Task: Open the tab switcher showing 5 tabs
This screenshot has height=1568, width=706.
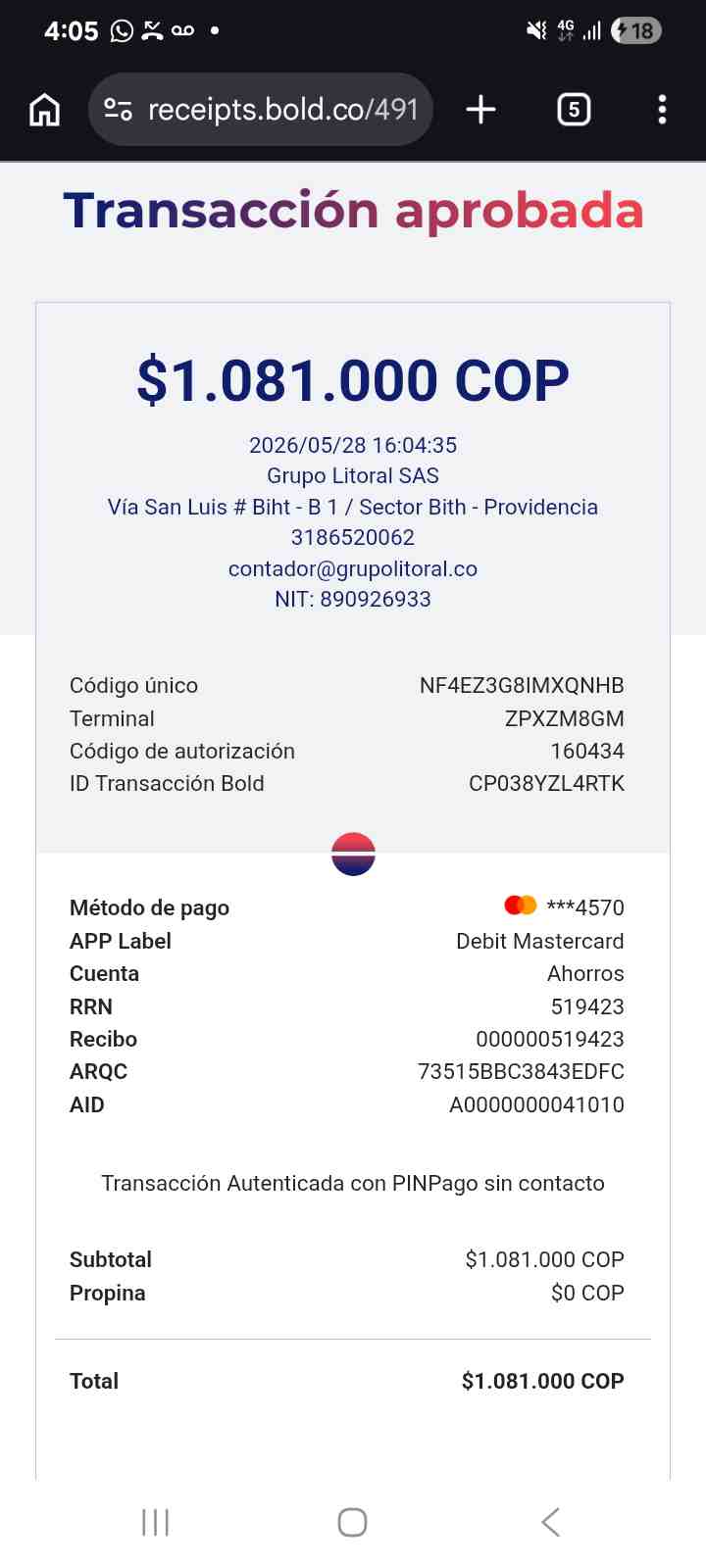Action: pos(574,110)
